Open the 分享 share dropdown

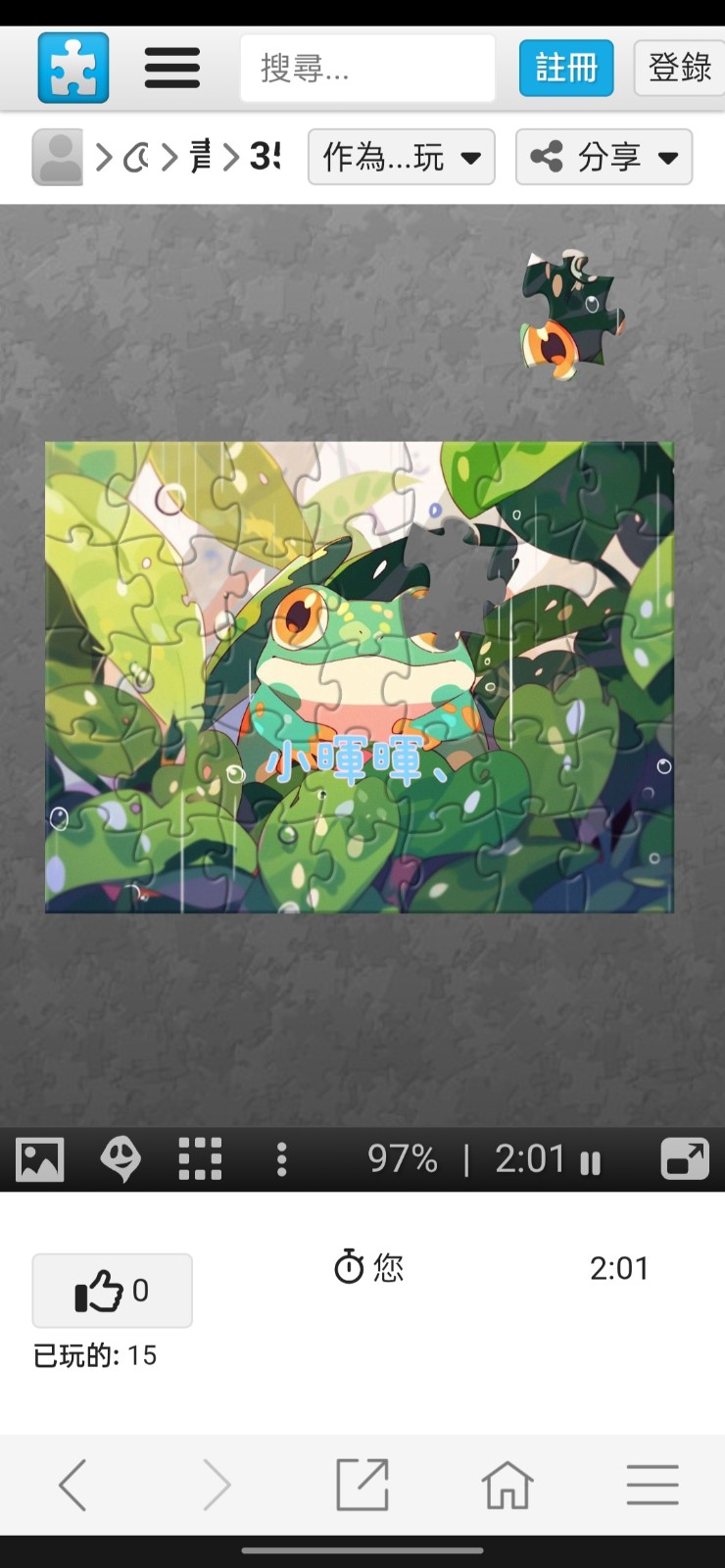(604, 157)
